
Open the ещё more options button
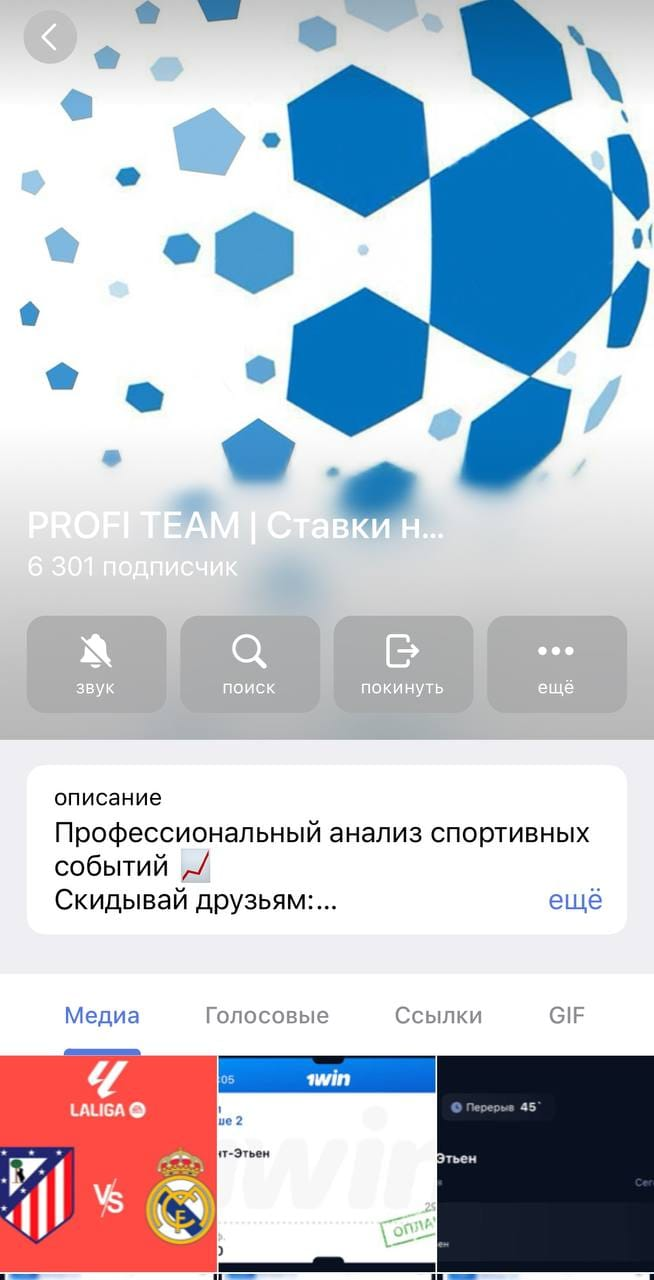(x=556, y=664)
